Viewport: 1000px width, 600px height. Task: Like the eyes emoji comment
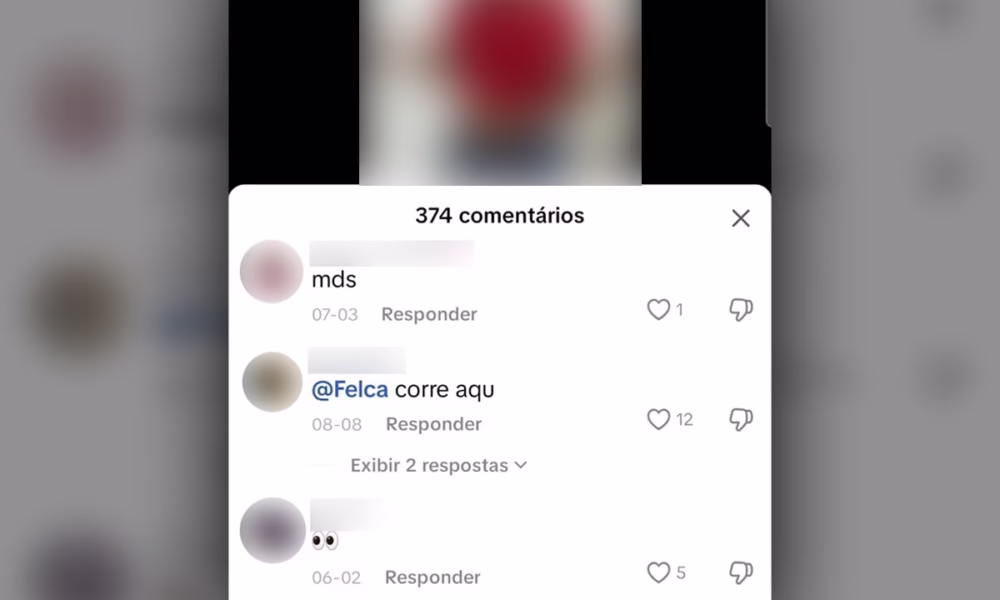658,573
